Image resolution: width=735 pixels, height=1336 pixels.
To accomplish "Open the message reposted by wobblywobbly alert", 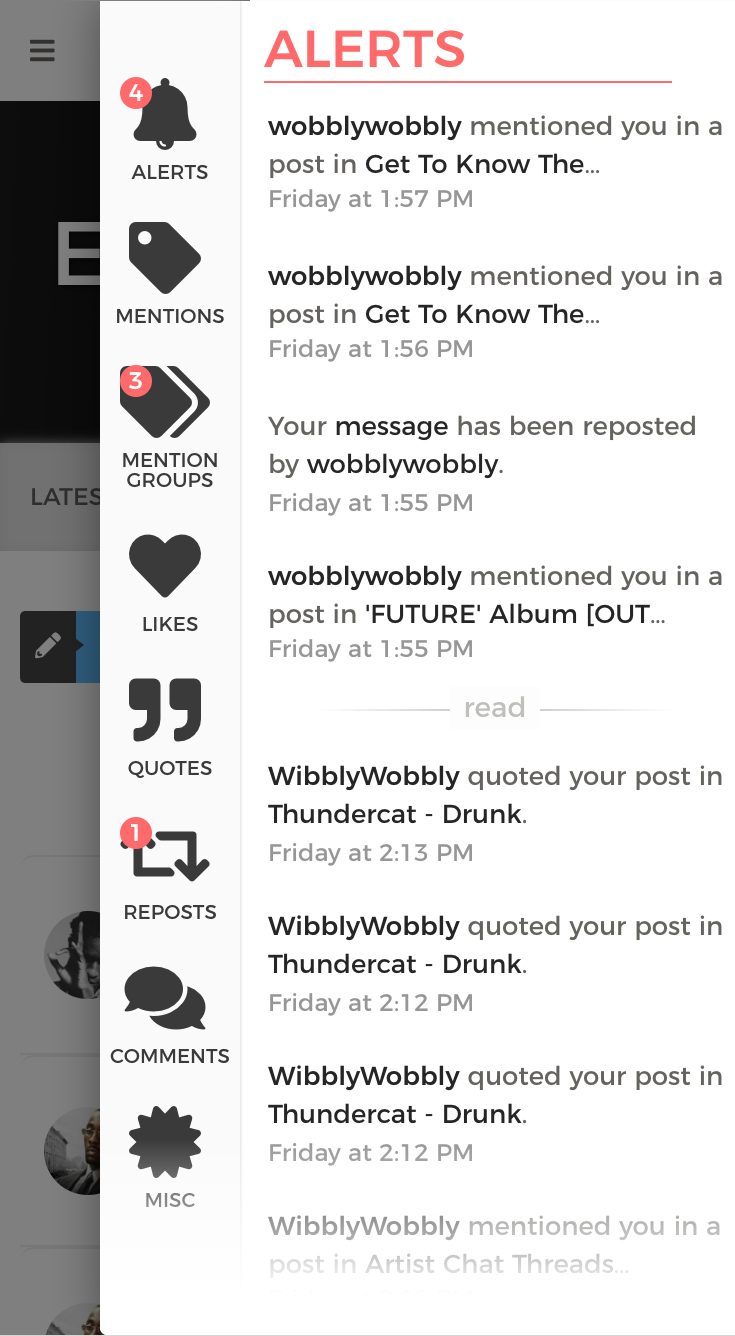I will pos(496,464).
